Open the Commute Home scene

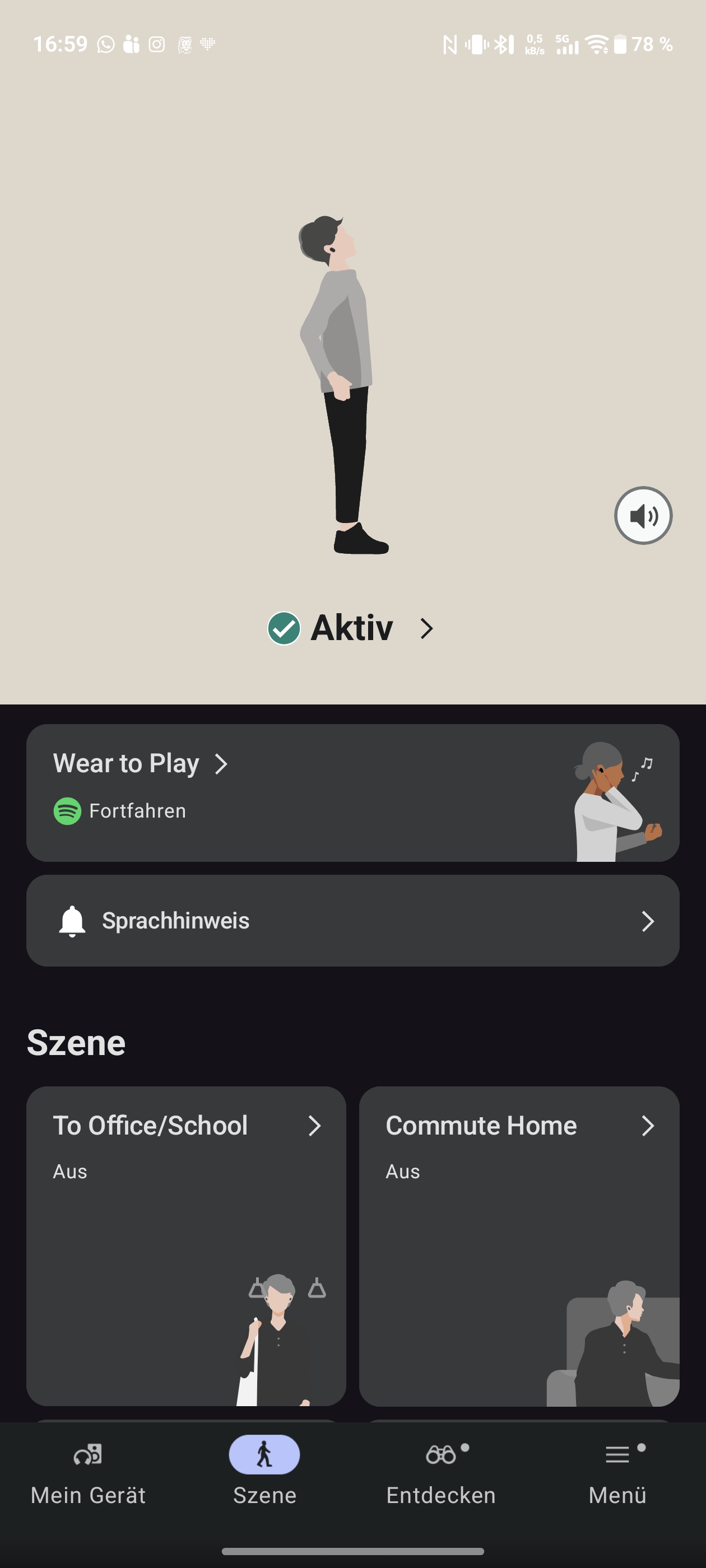[x=519, y=1245]
